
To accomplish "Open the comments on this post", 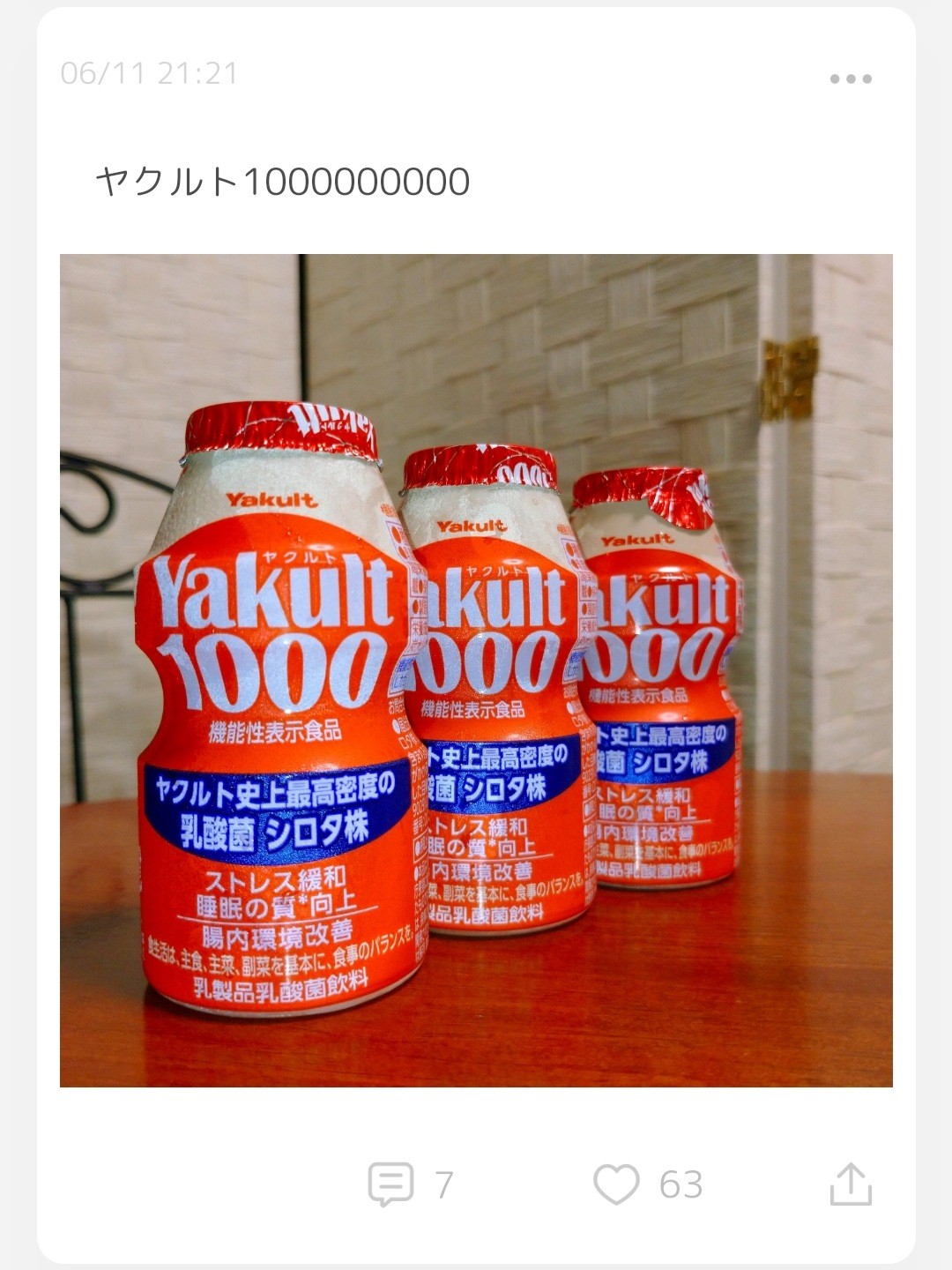I will (x=391, y=1184).
